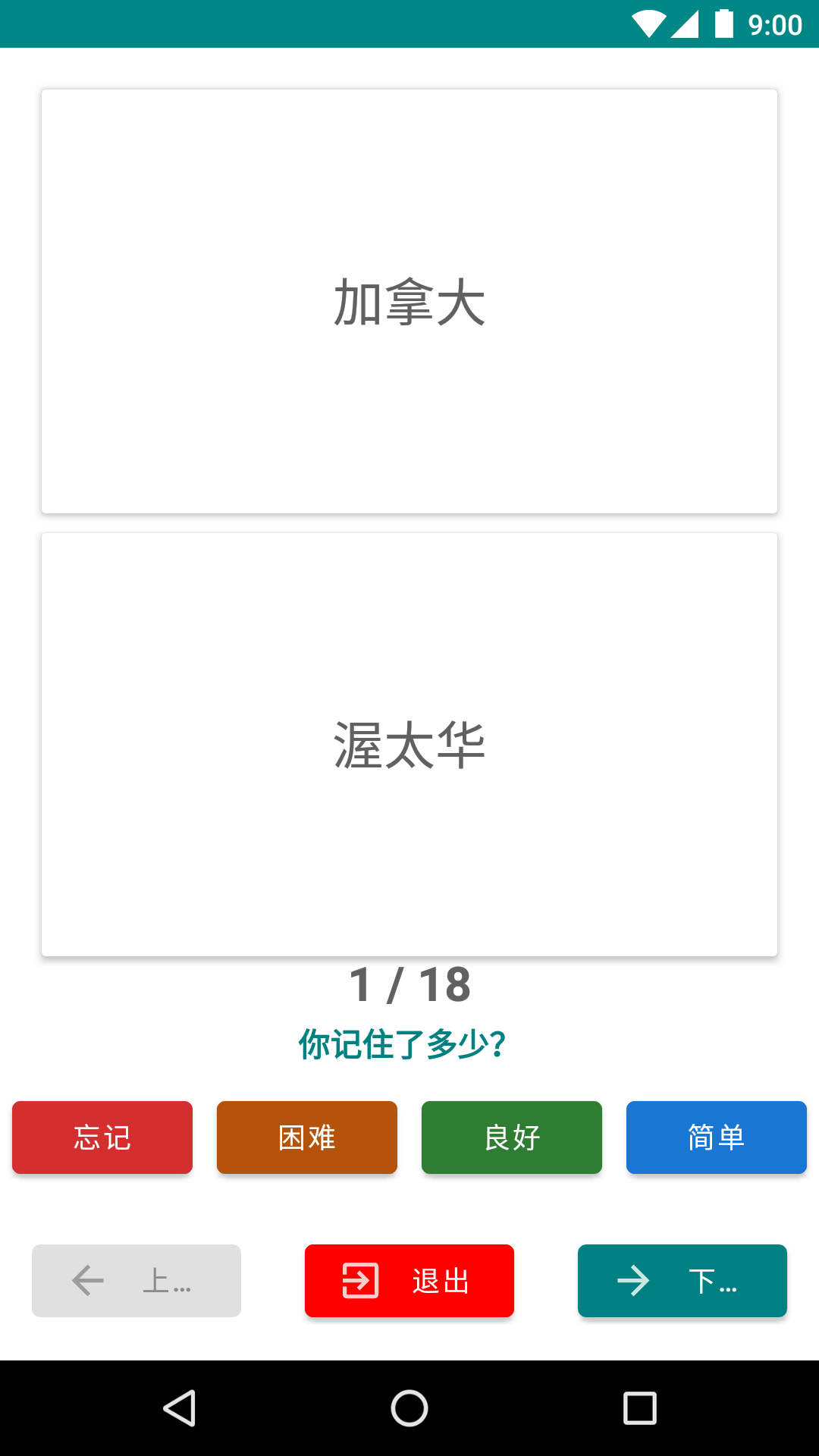Tap the system back button
819x1456 pixels.
tap(180, 1408)
